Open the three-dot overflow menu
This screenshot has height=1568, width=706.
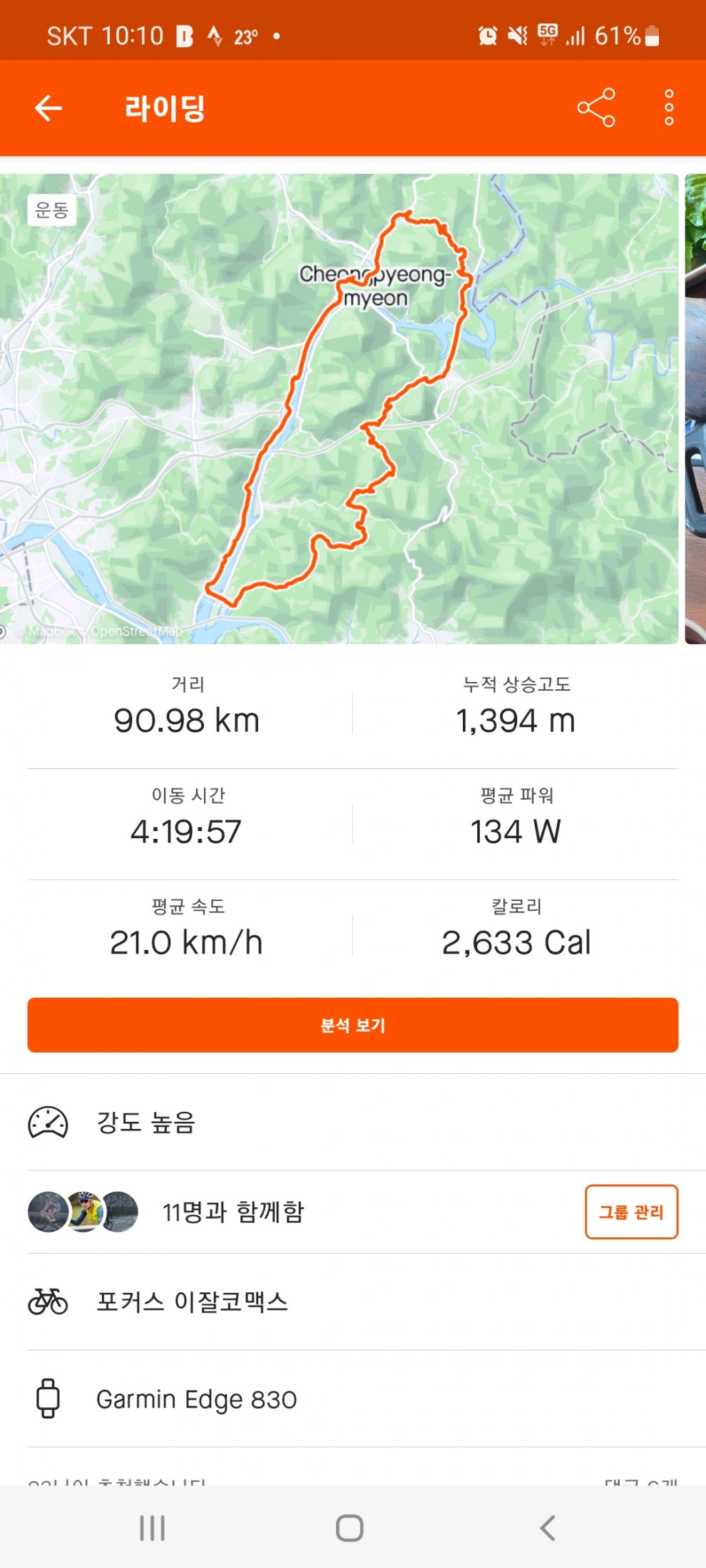(x=668, y=108)
